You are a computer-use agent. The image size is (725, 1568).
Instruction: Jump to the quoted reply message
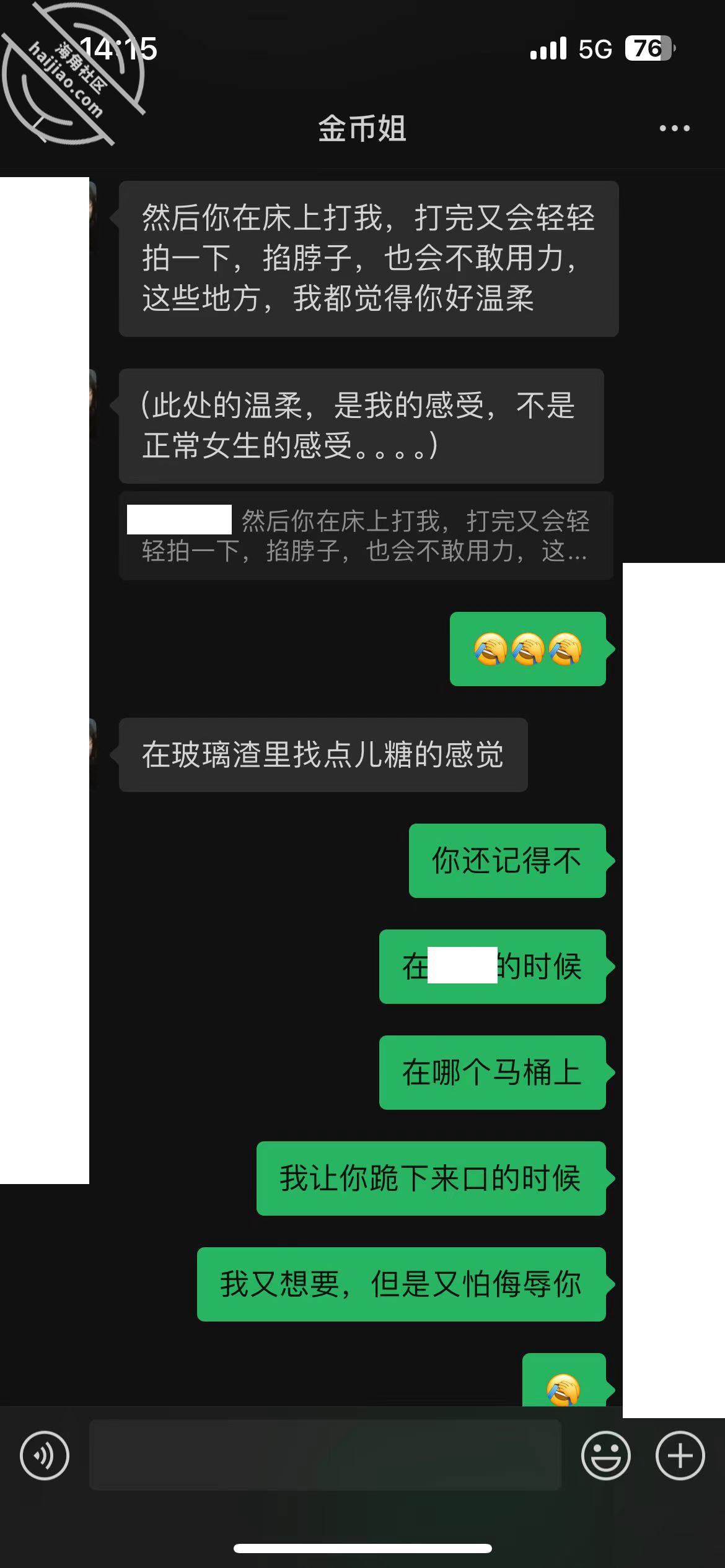(x=366, y=536)
